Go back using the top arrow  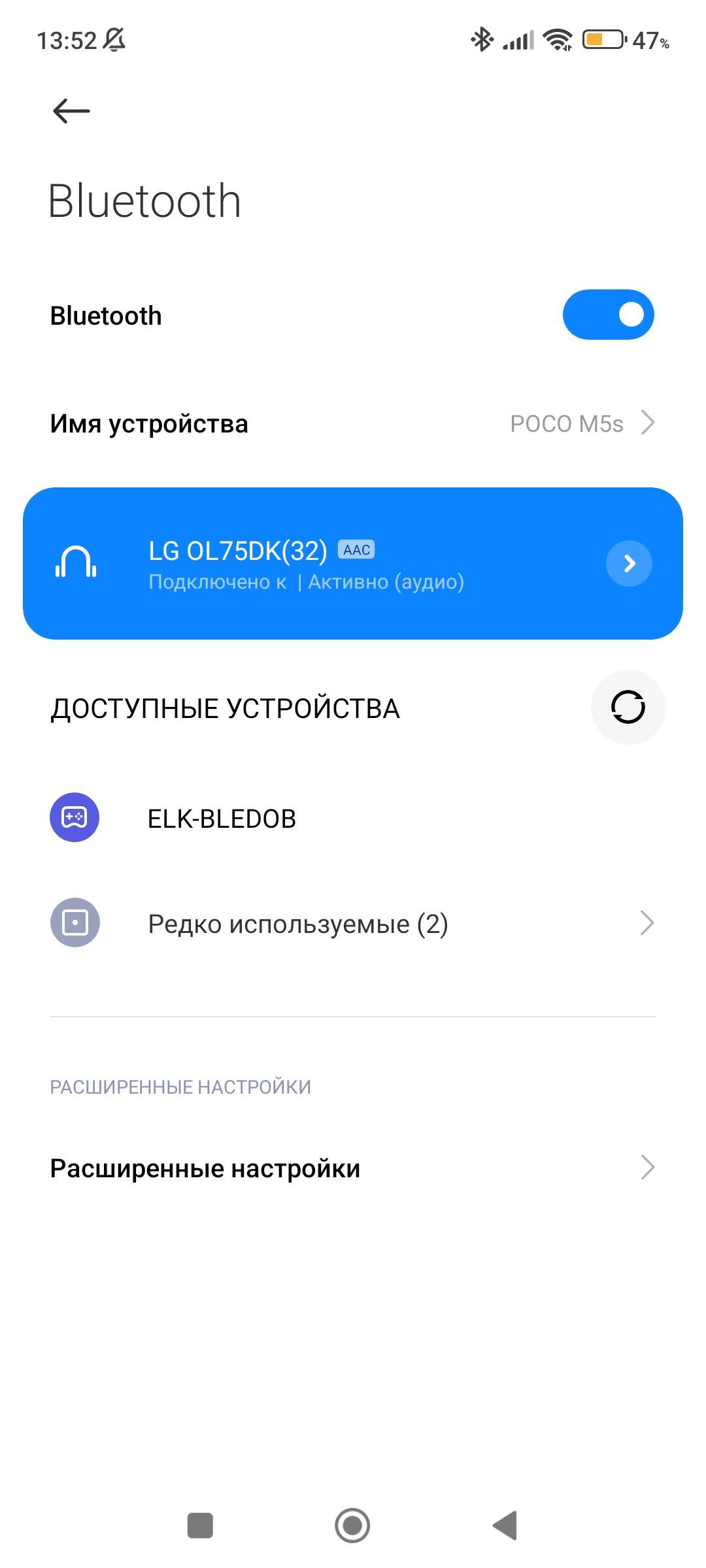pos(71,111)
